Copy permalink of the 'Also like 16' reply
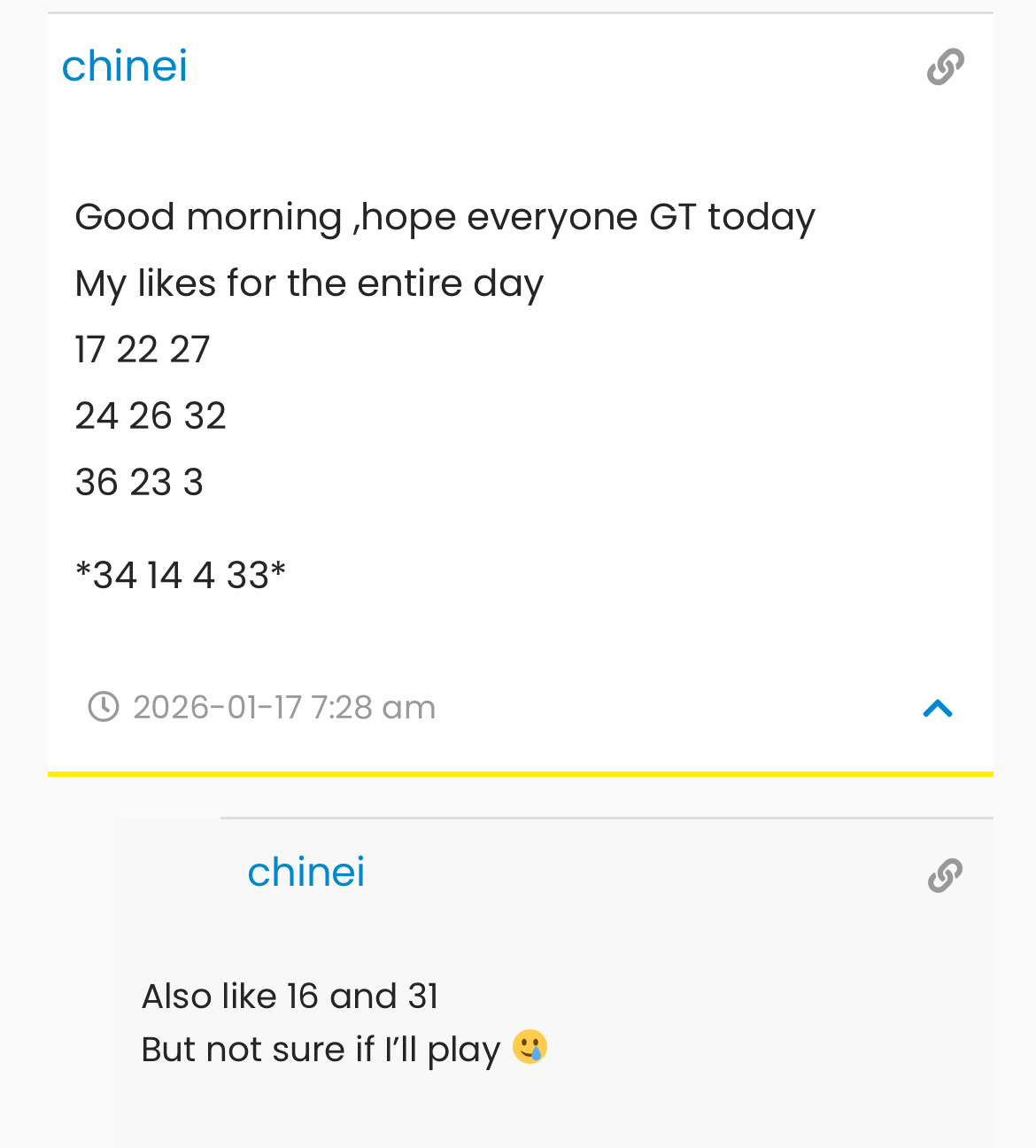The image size is (1036, 1148). [x=945, y=875]
